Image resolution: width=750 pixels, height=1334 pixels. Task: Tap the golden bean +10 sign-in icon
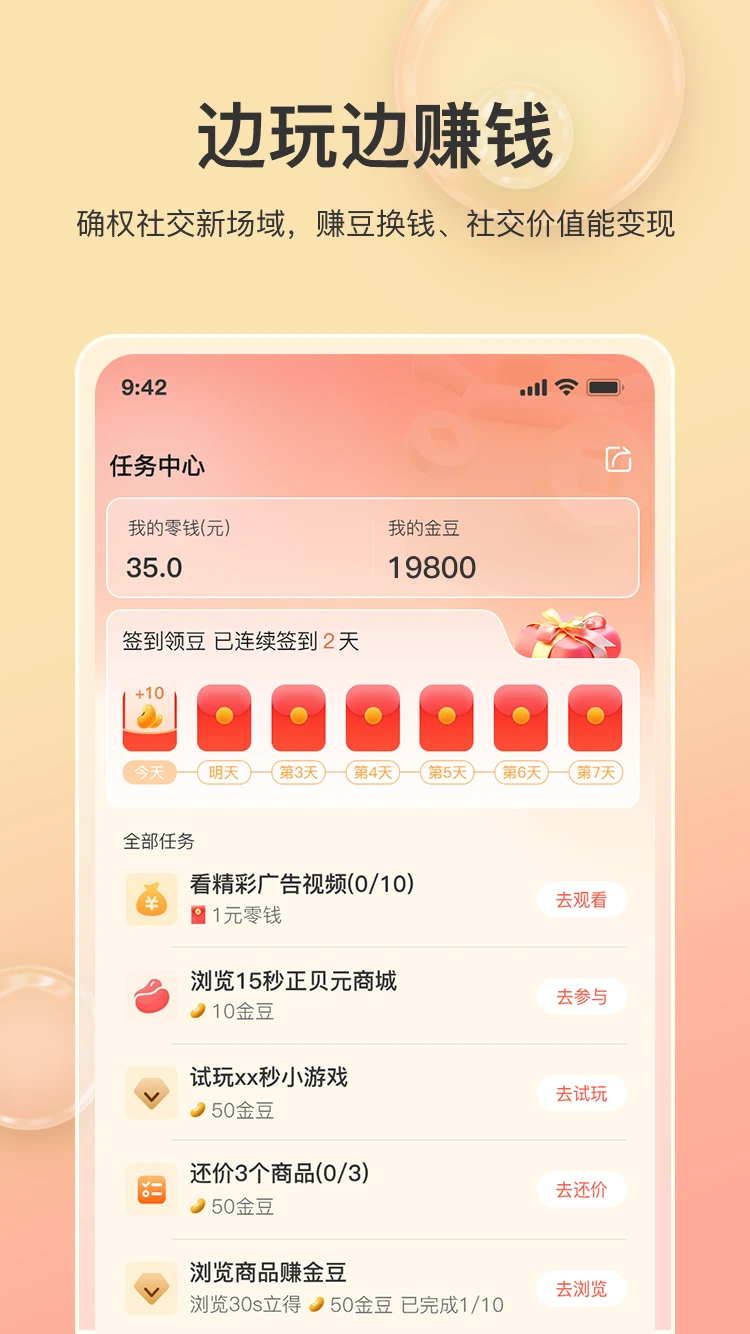point(151,714)
